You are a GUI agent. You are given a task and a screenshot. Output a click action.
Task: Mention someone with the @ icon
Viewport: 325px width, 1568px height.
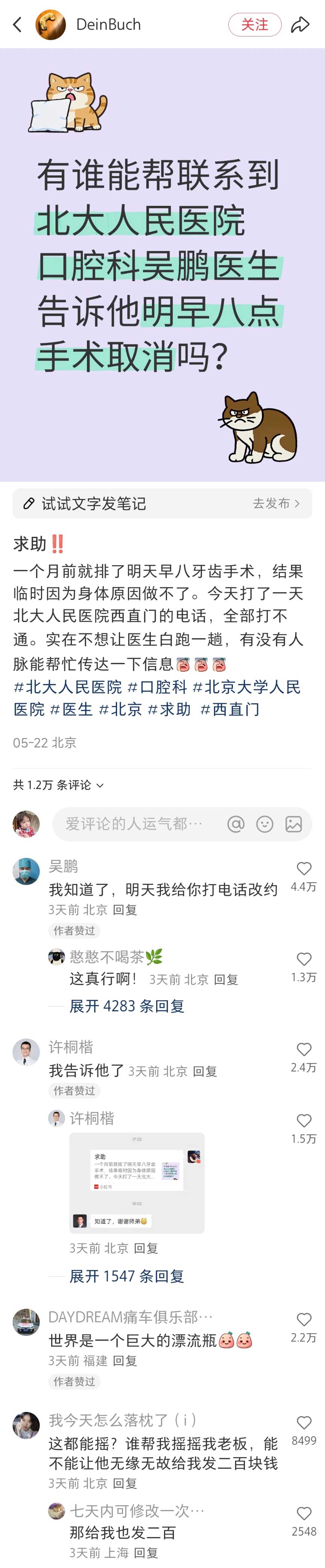coord(235,824)
